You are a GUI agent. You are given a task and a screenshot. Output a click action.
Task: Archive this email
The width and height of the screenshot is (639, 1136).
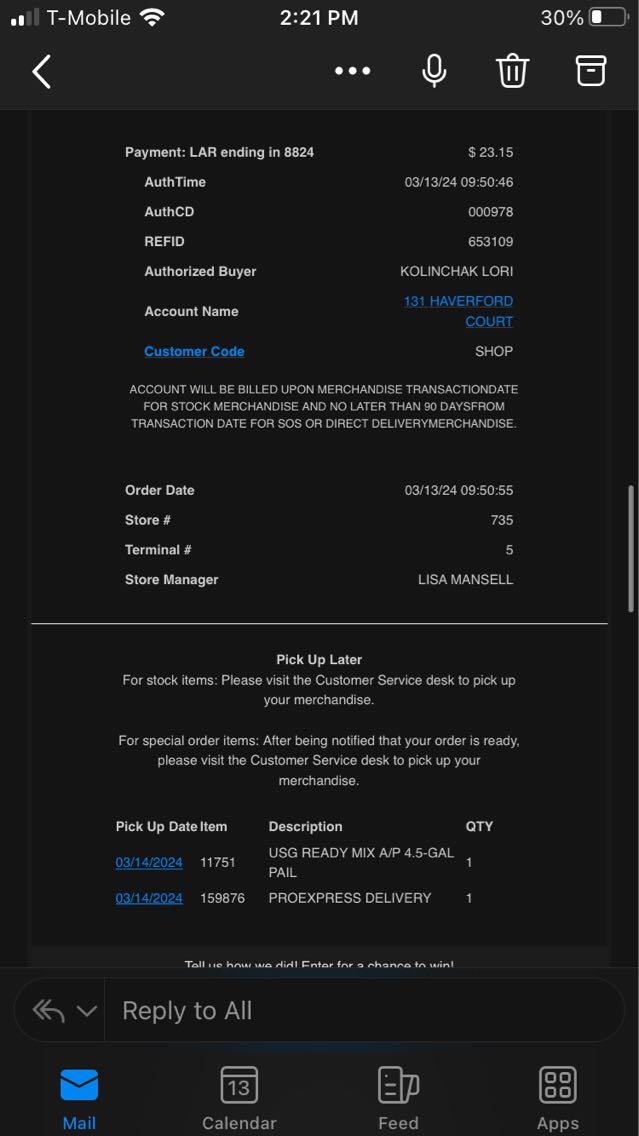coord(591,71)
